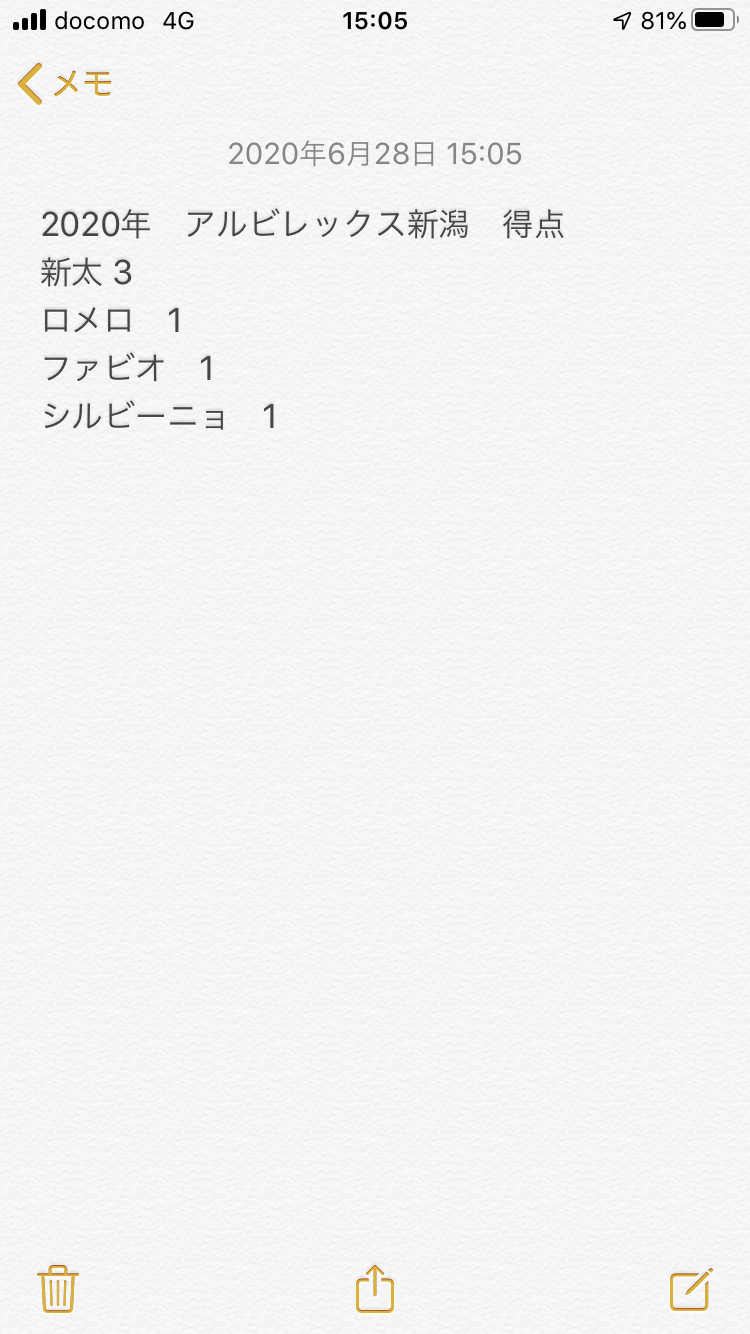This screenshot has width=750, height=1334.
Task: Go back to the メモ list
Action: click(65, 84)
